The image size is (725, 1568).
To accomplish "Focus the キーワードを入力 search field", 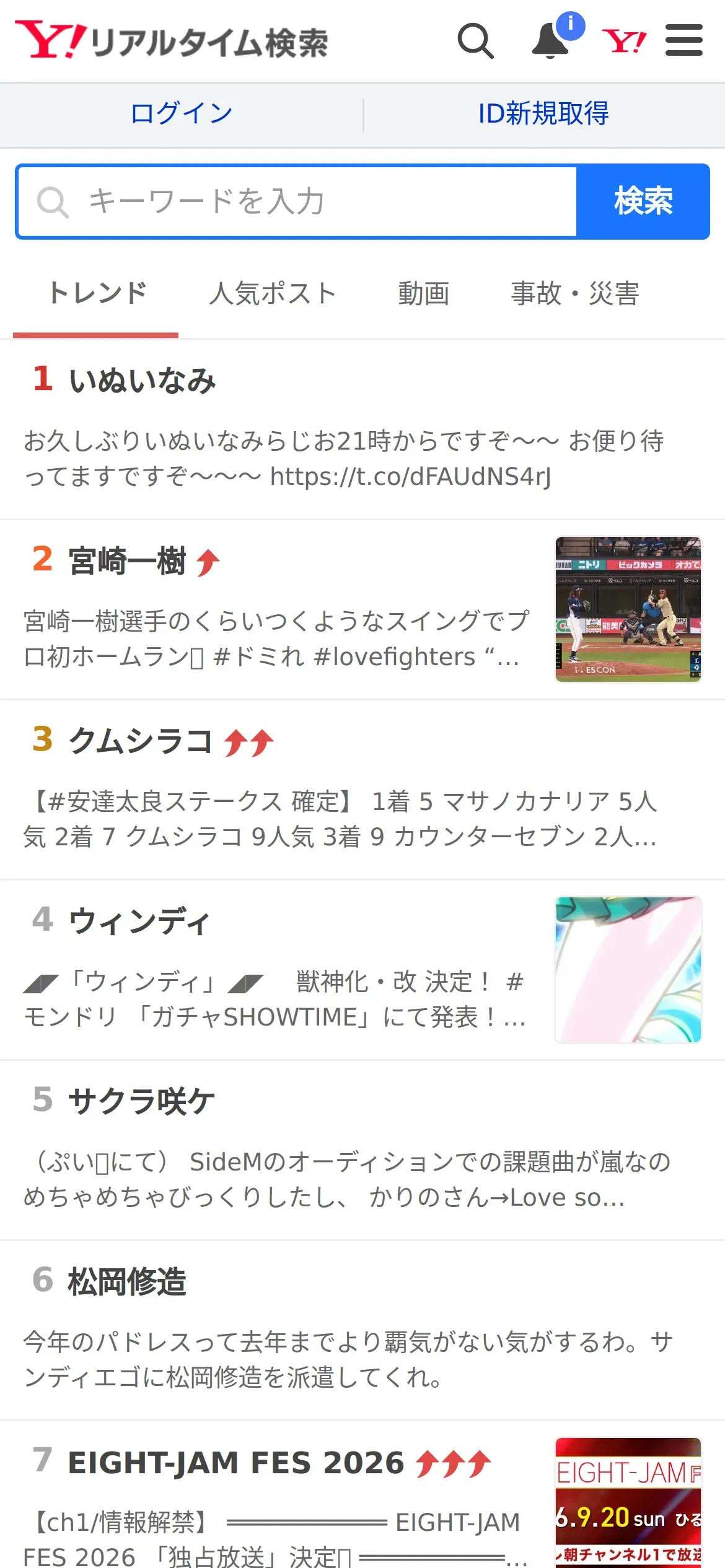I will pos(297,201).
